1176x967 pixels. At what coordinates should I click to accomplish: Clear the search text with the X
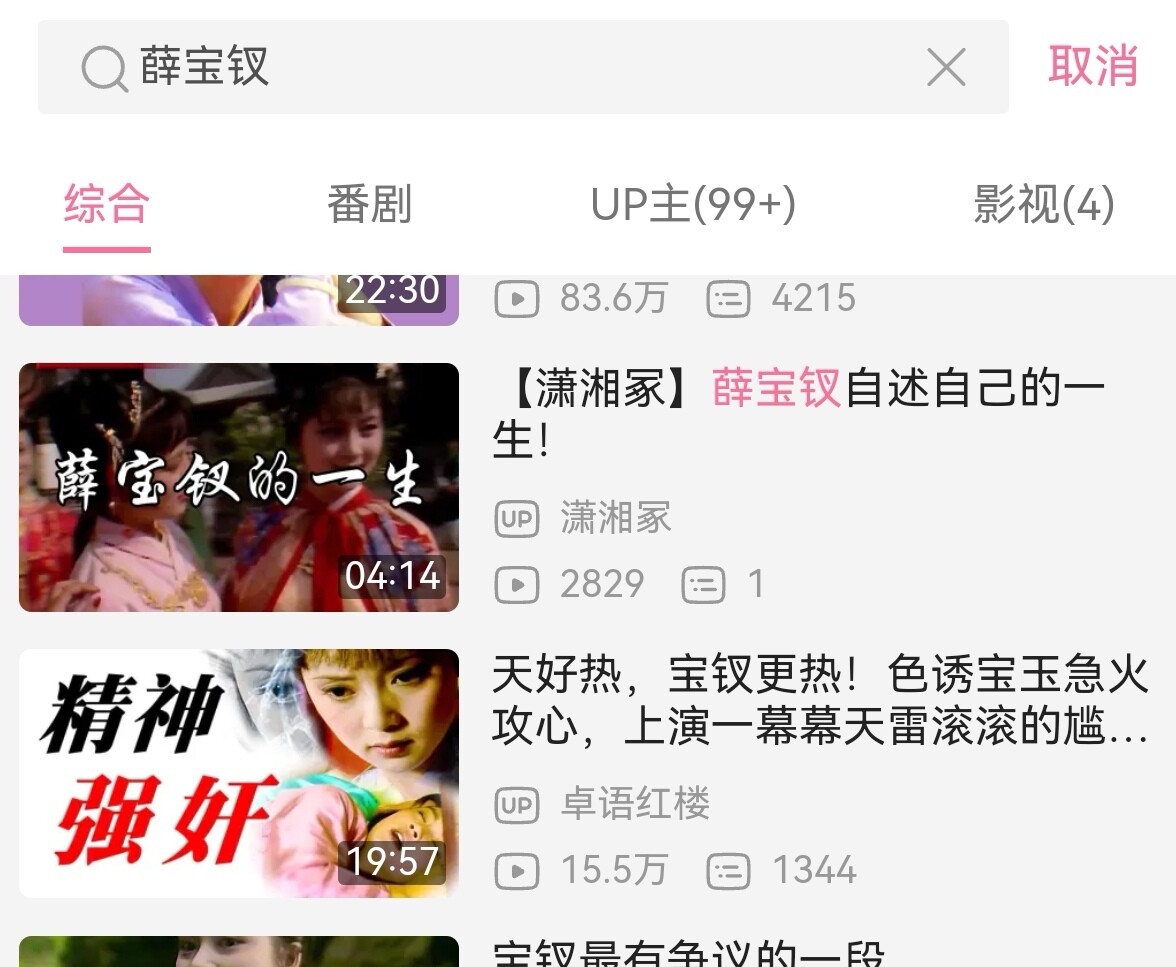tap(945, 68)
